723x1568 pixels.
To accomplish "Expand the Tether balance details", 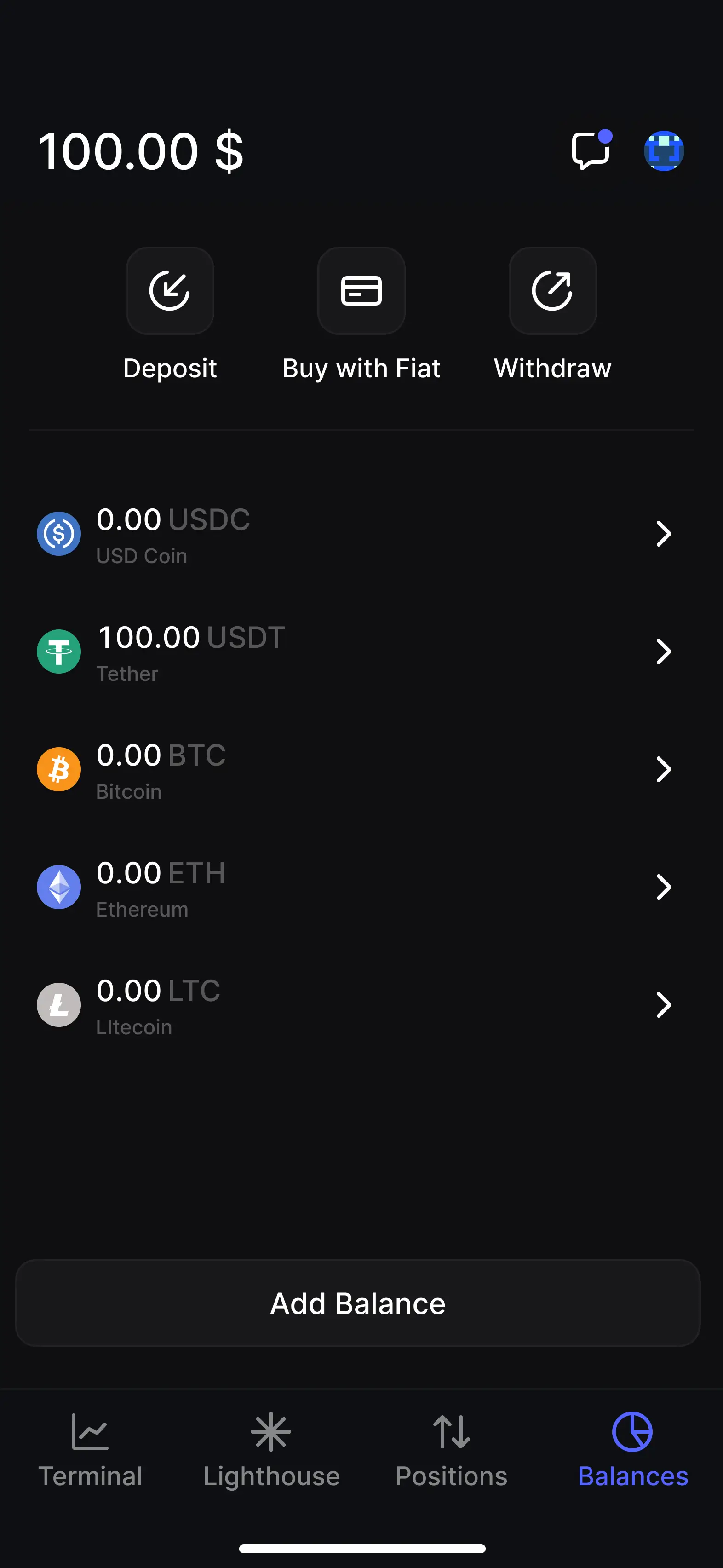I will click(664, 651).
